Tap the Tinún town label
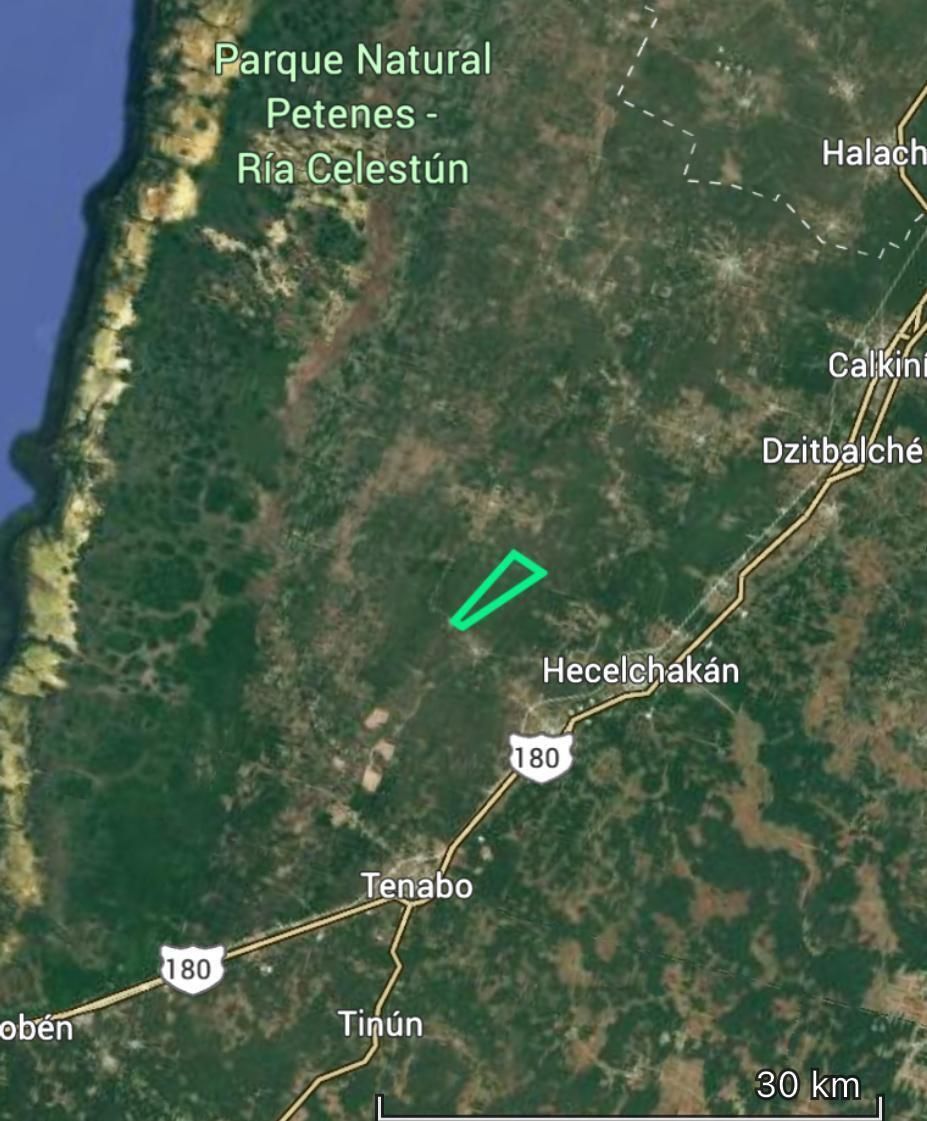This screenshot has width=927, height=1121. [380, 1024]
